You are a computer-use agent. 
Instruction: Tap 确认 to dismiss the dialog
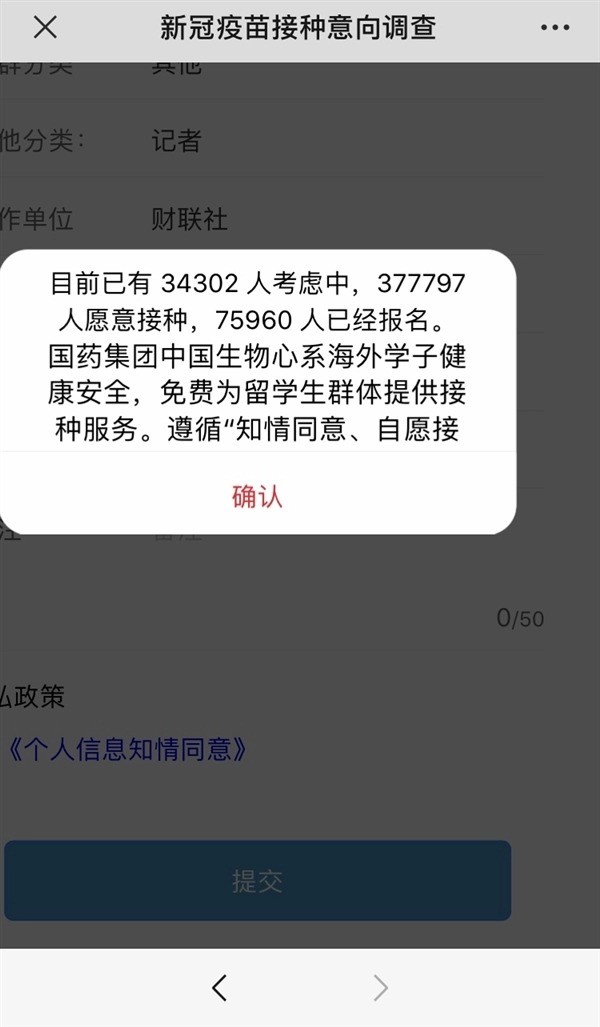click(257, 496)
